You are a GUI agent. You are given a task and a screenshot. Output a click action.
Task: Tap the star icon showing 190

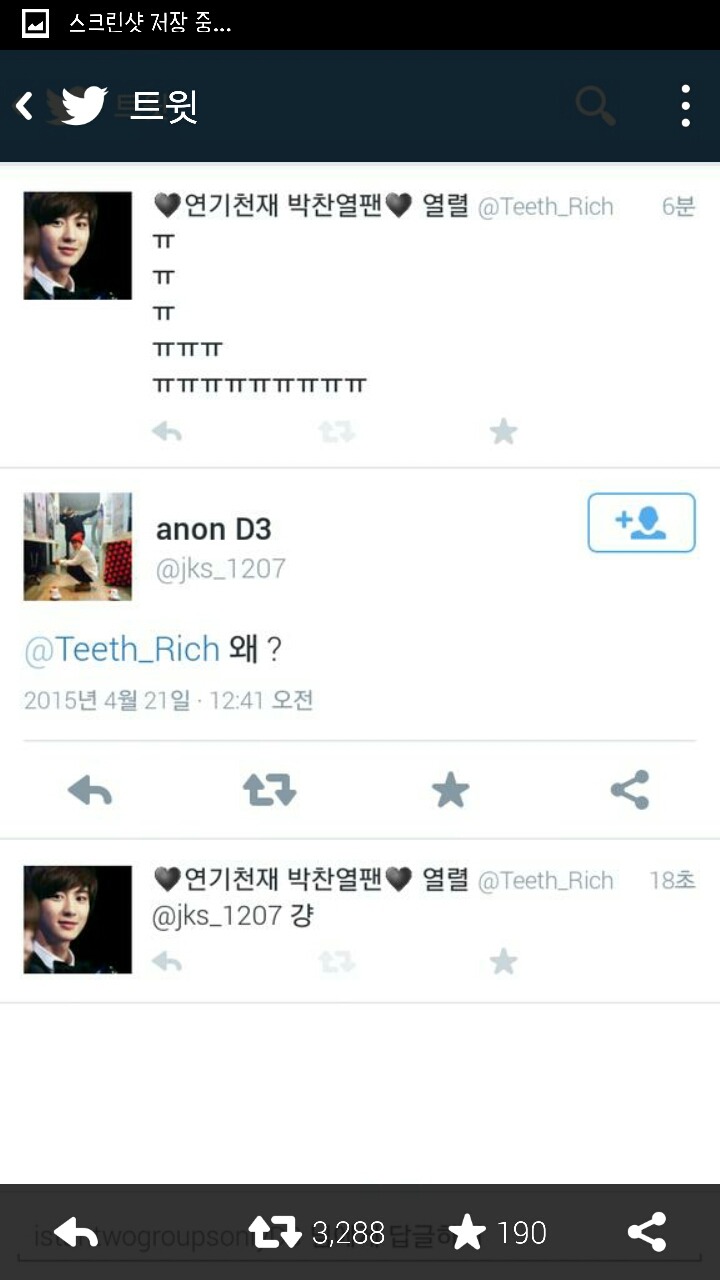(467, 1232)
